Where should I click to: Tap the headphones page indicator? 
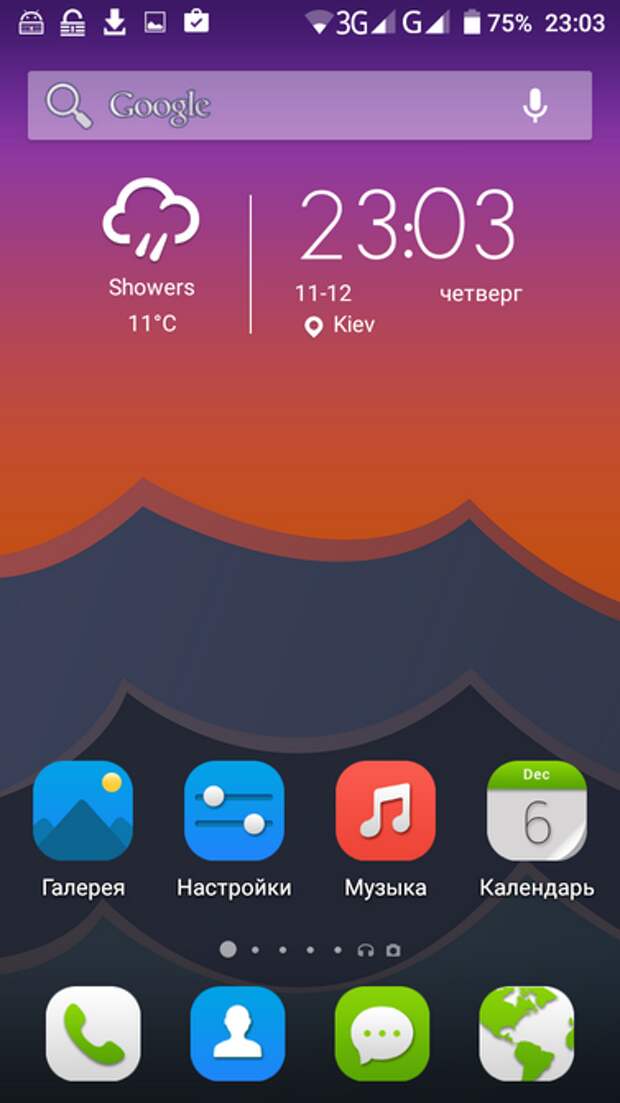[365, 950]
